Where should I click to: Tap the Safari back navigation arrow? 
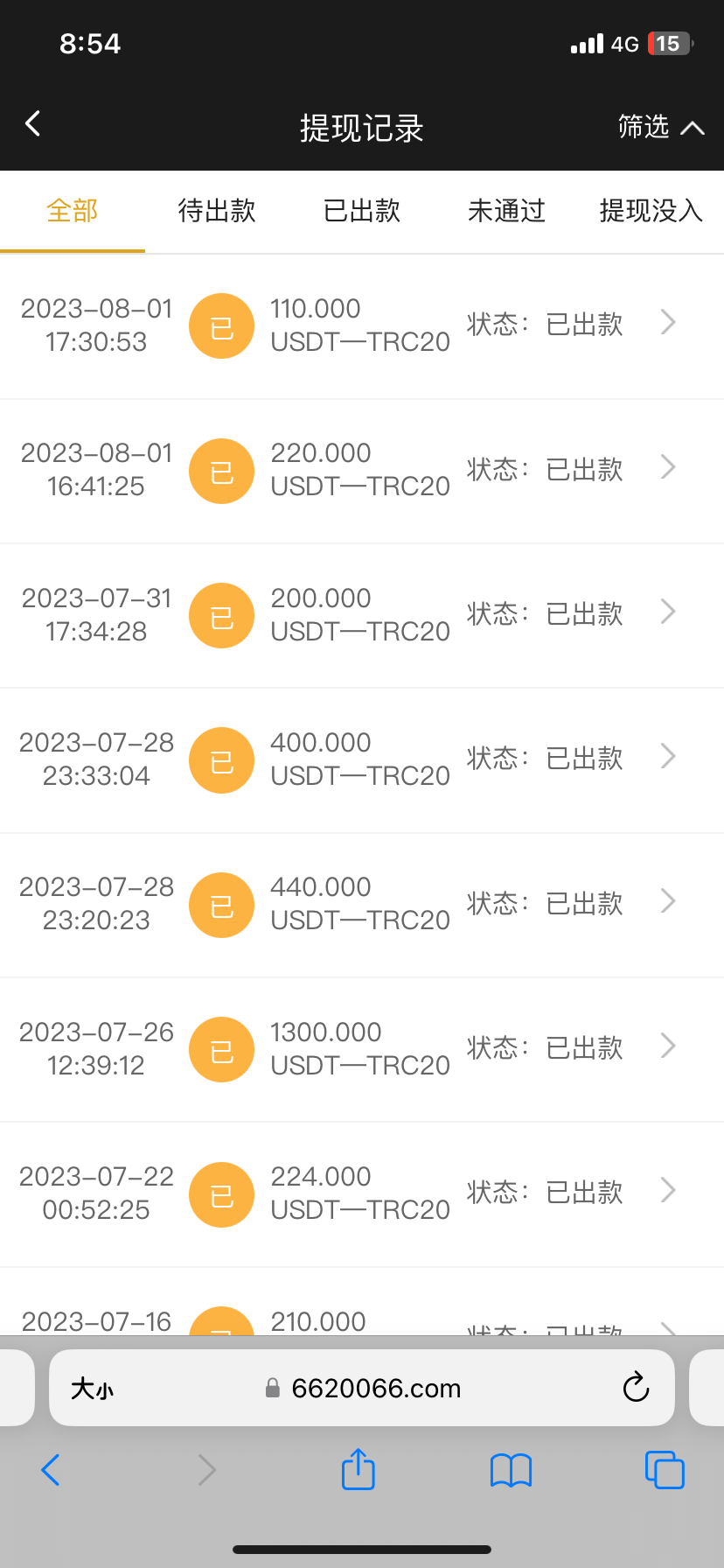[x=50, y=1470]
